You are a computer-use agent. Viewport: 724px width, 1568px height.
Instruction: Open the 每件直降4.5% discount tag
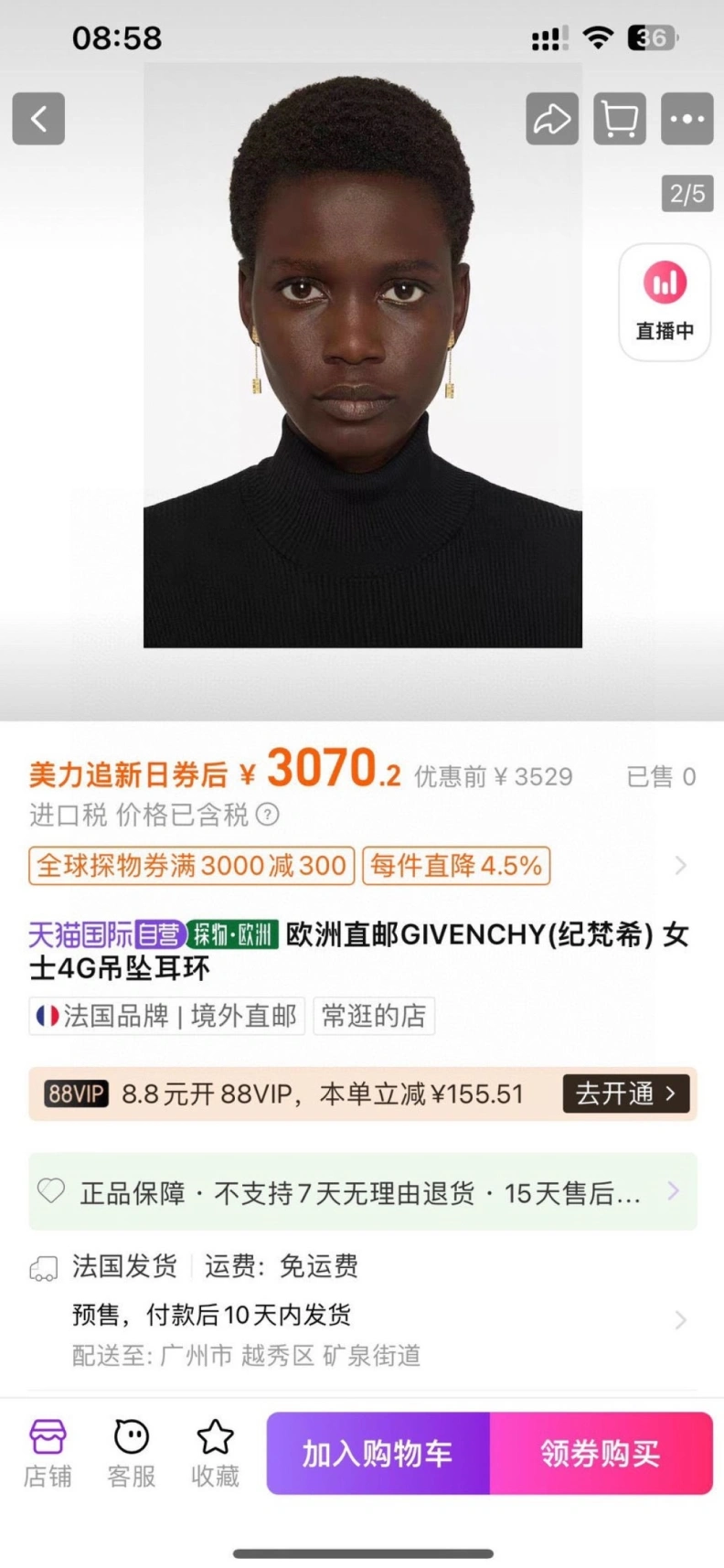(456, 866)
